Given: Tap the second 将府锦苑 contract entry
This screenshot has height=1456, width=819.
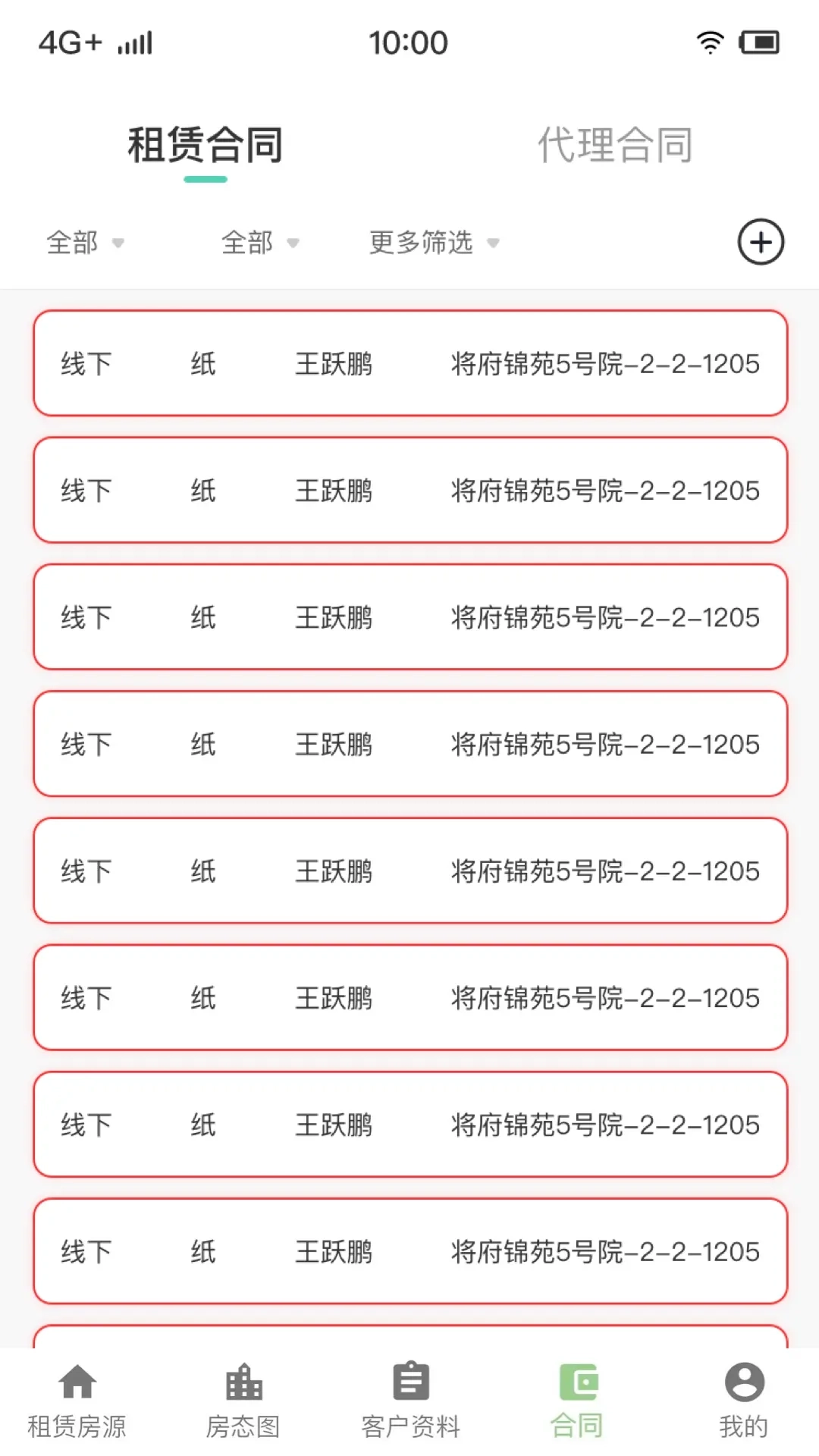Looking at the screenshot, I should click(x=409, y=491).
